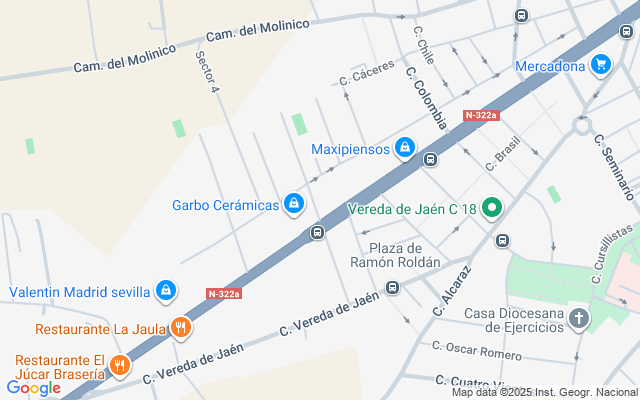The image size is (640, 400).
Task: Open the Restaurante El Júcar Brasería pin
Action: pos(119,365)
